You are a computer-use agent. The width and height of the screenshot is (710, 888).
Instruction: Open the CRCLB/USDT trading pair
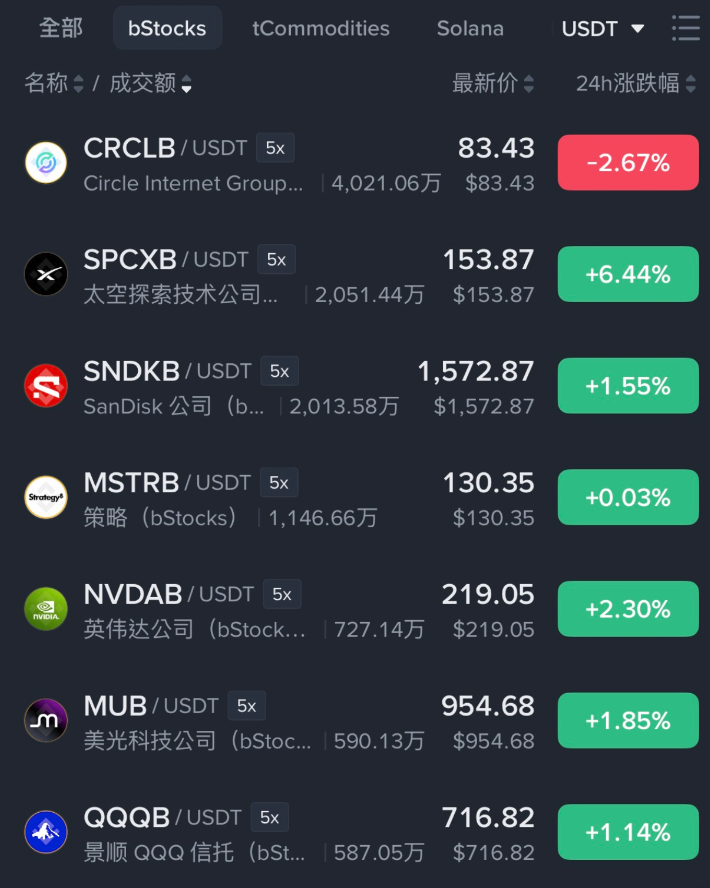click(355, 163)
